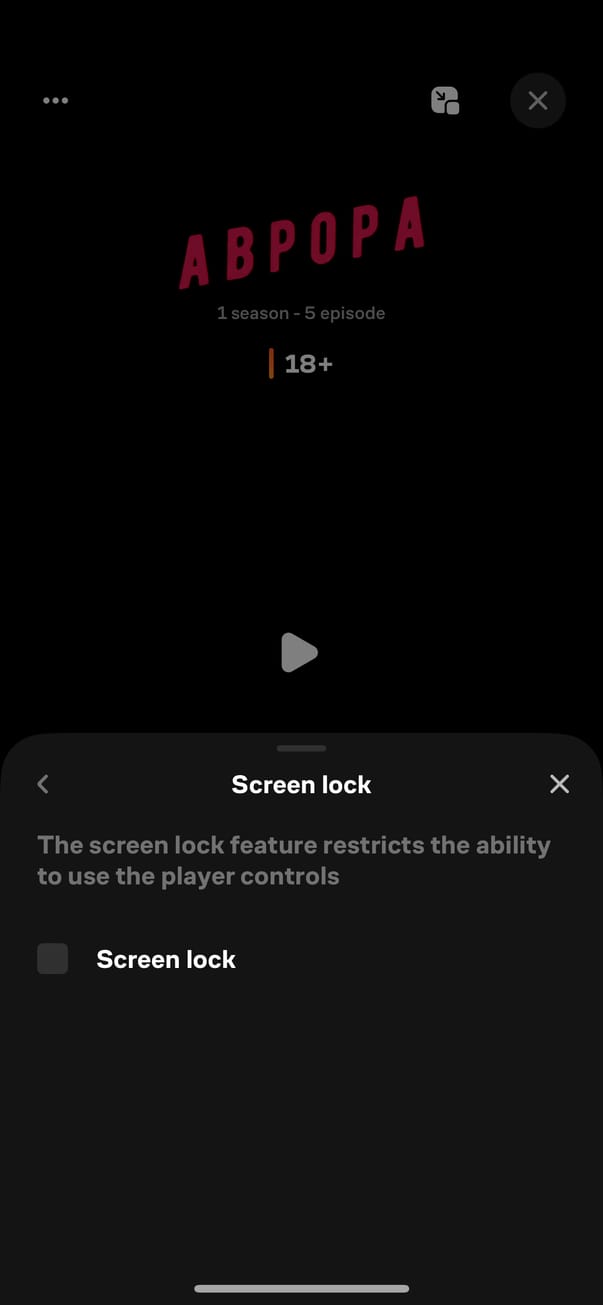
Task: Dismiss the Screen lock sheet
Action: pos(559,784)
